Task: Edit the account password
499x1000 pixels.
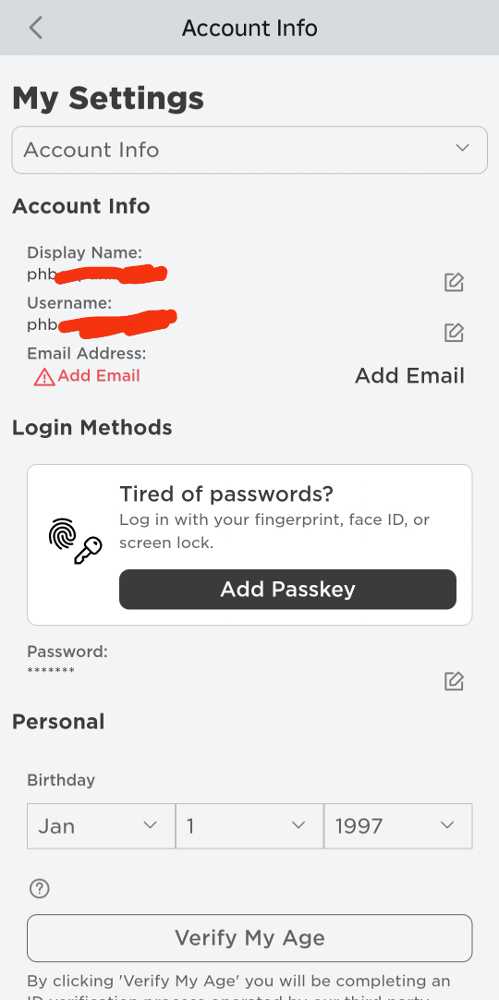Action: pos(454,681)
